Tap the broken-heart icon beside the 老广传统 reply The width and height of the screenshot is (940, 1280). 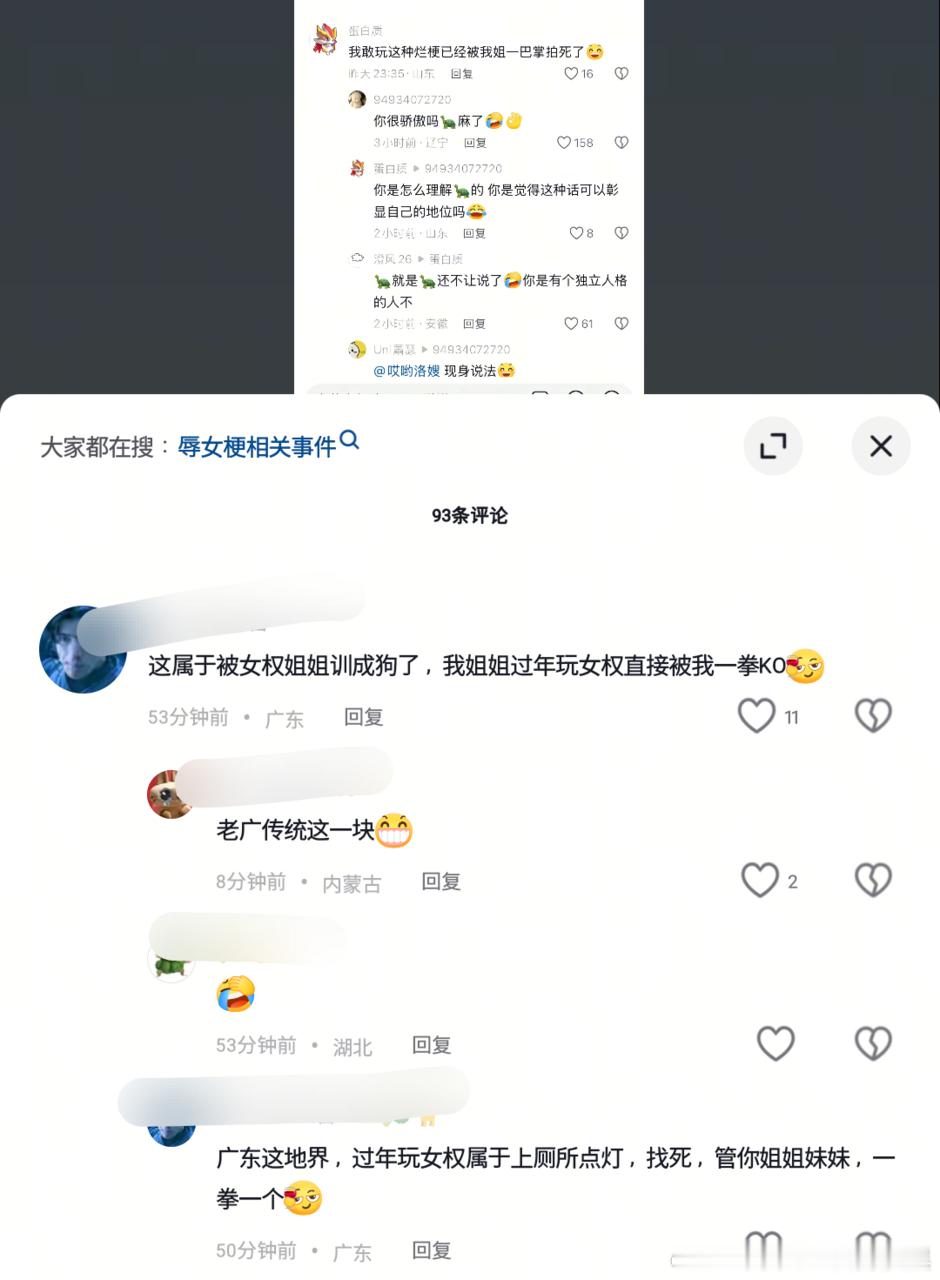872,881
